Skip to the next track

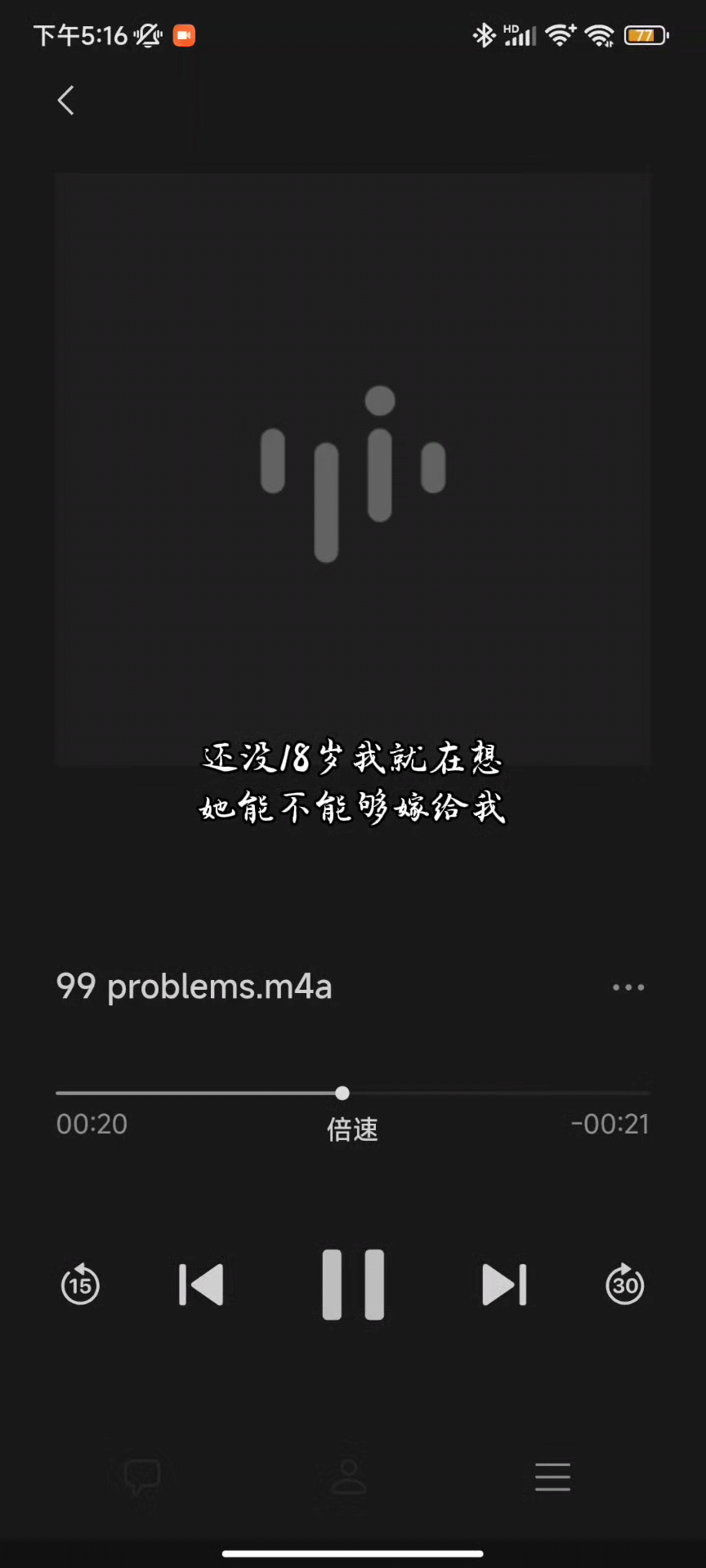coord(504,1285)
